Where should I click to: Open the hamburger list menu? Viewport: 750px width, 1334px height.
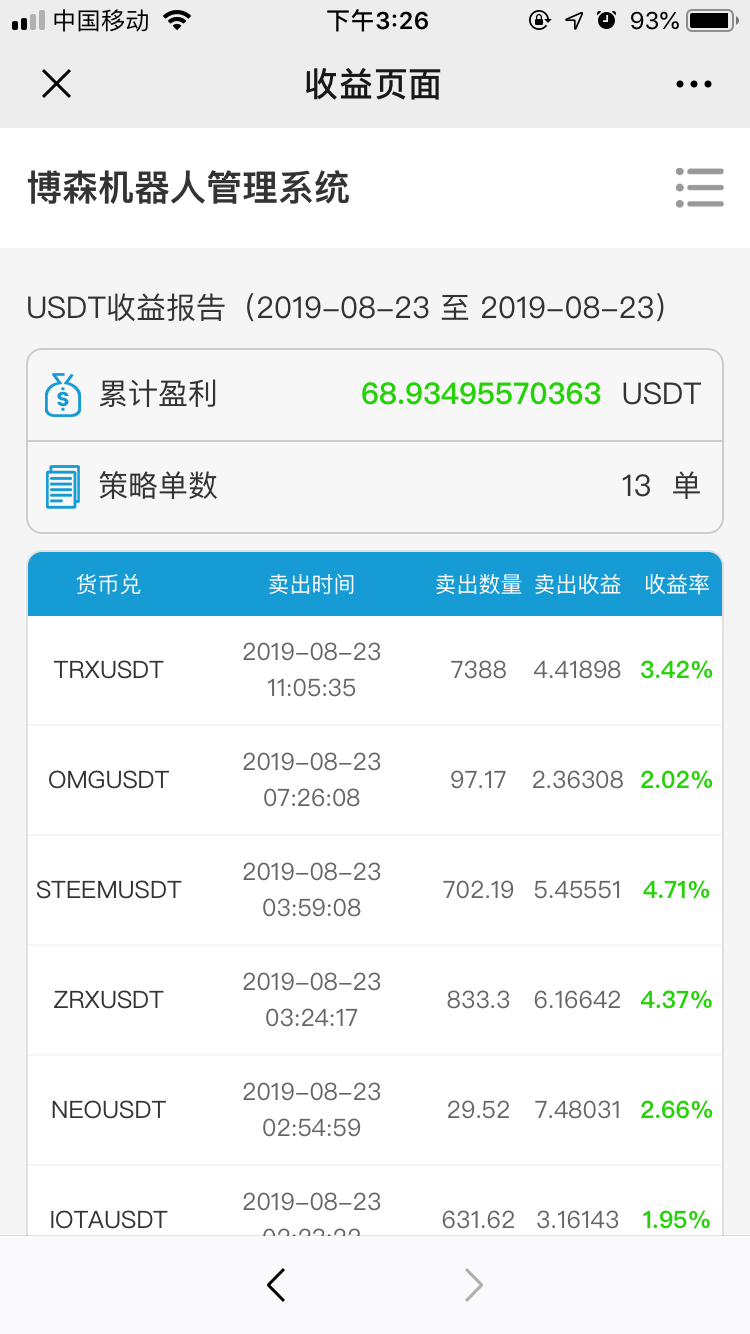tap(699, 187)
